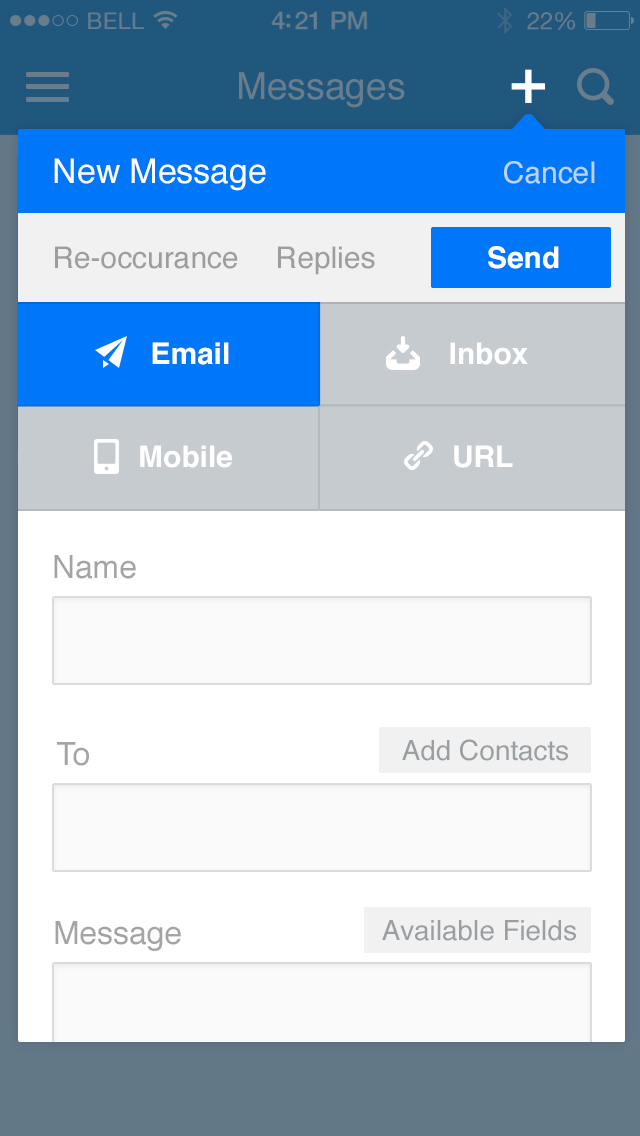Send the message
This screenshot has width=640, height=1136.
(x=521, y=258)
